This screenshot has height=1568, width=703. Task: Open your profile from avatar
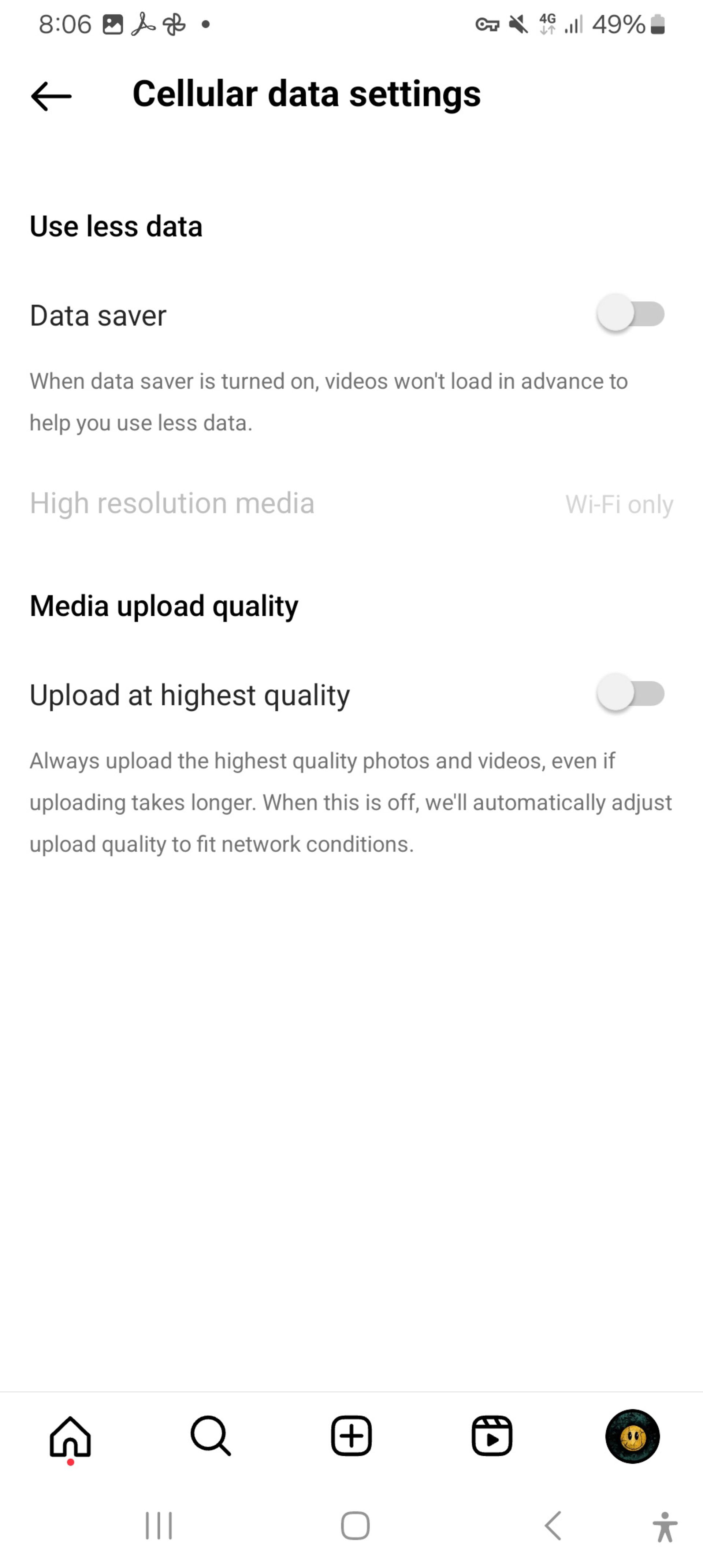632,1437
